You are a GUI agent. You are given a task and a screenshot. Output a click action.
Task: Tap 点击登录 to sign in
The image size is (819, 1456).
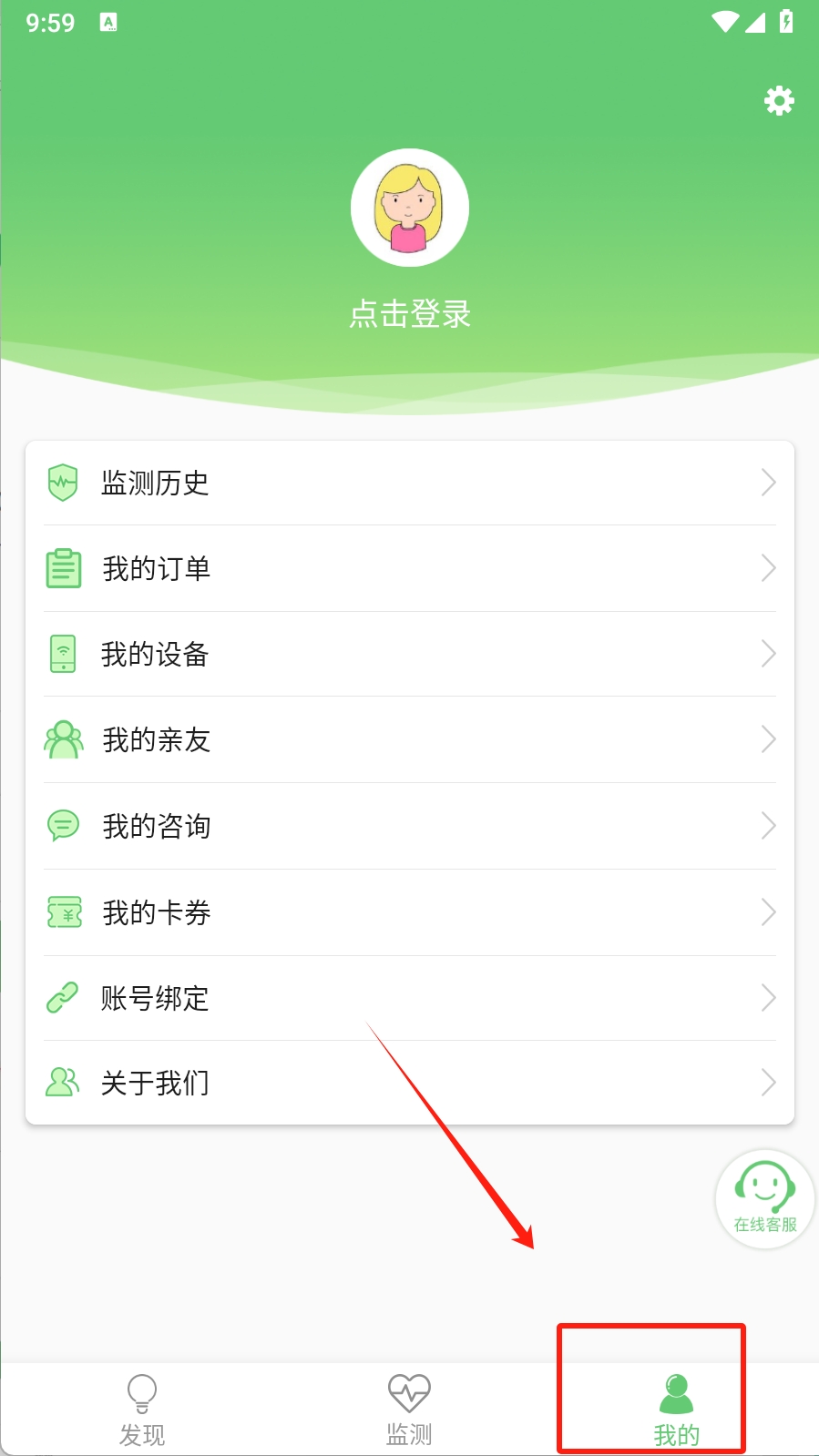pyautogui.click(x=410, y=314)
